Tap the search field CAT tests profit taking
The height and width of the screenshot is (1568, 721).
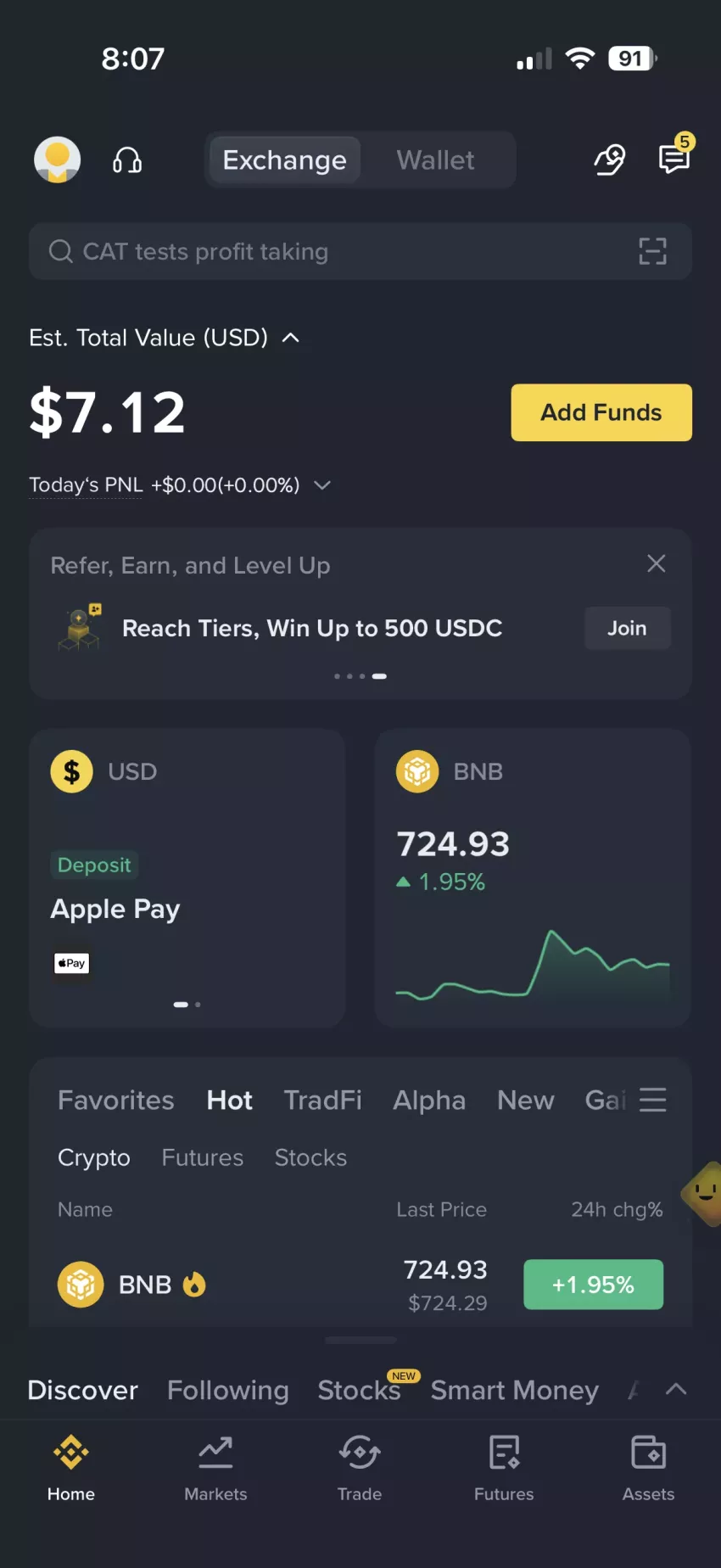(x=360, y=251)
